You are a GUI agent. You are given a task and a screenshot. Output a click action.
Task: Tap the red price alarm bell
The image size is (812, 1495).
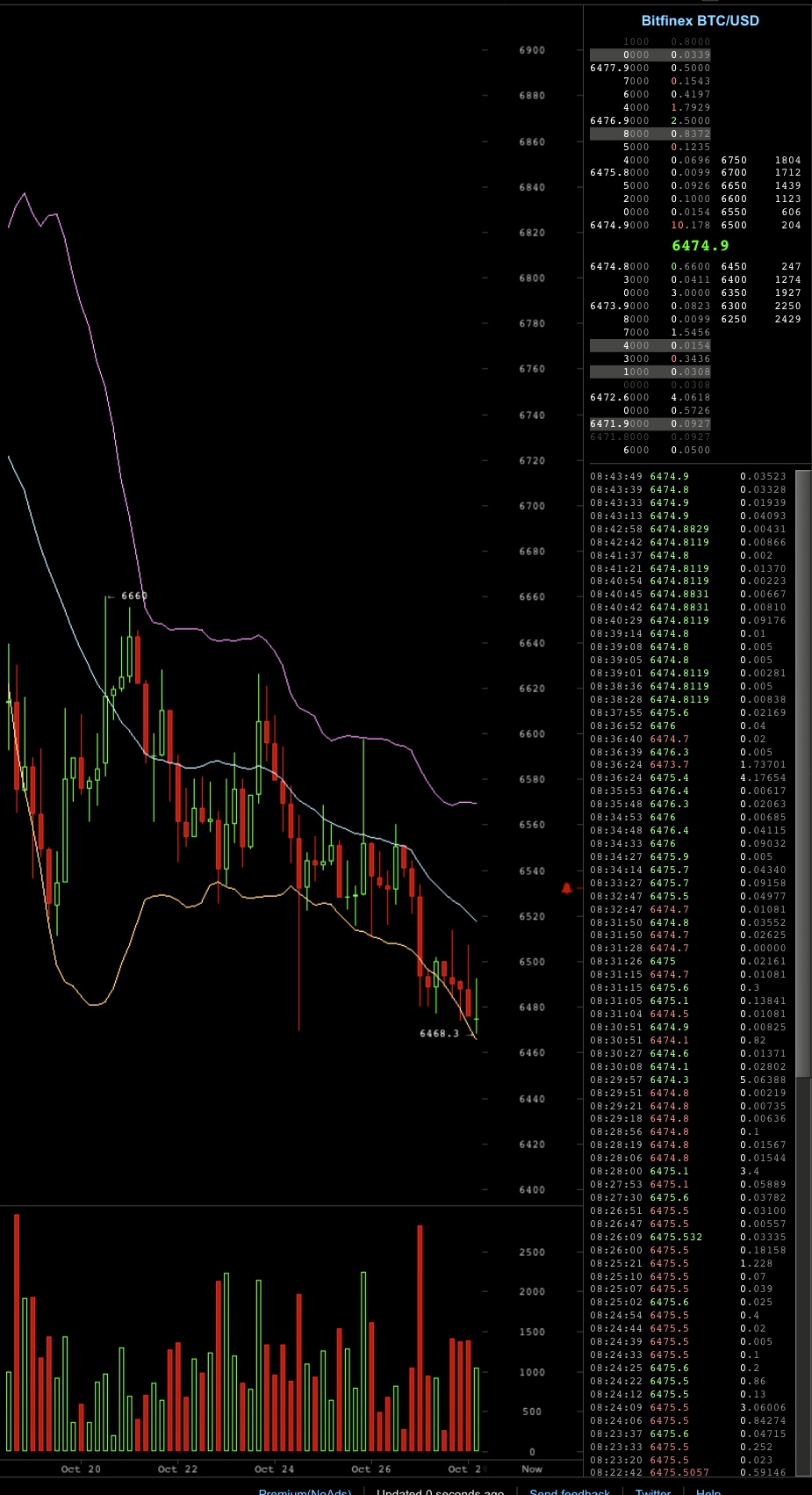(567, 888)
